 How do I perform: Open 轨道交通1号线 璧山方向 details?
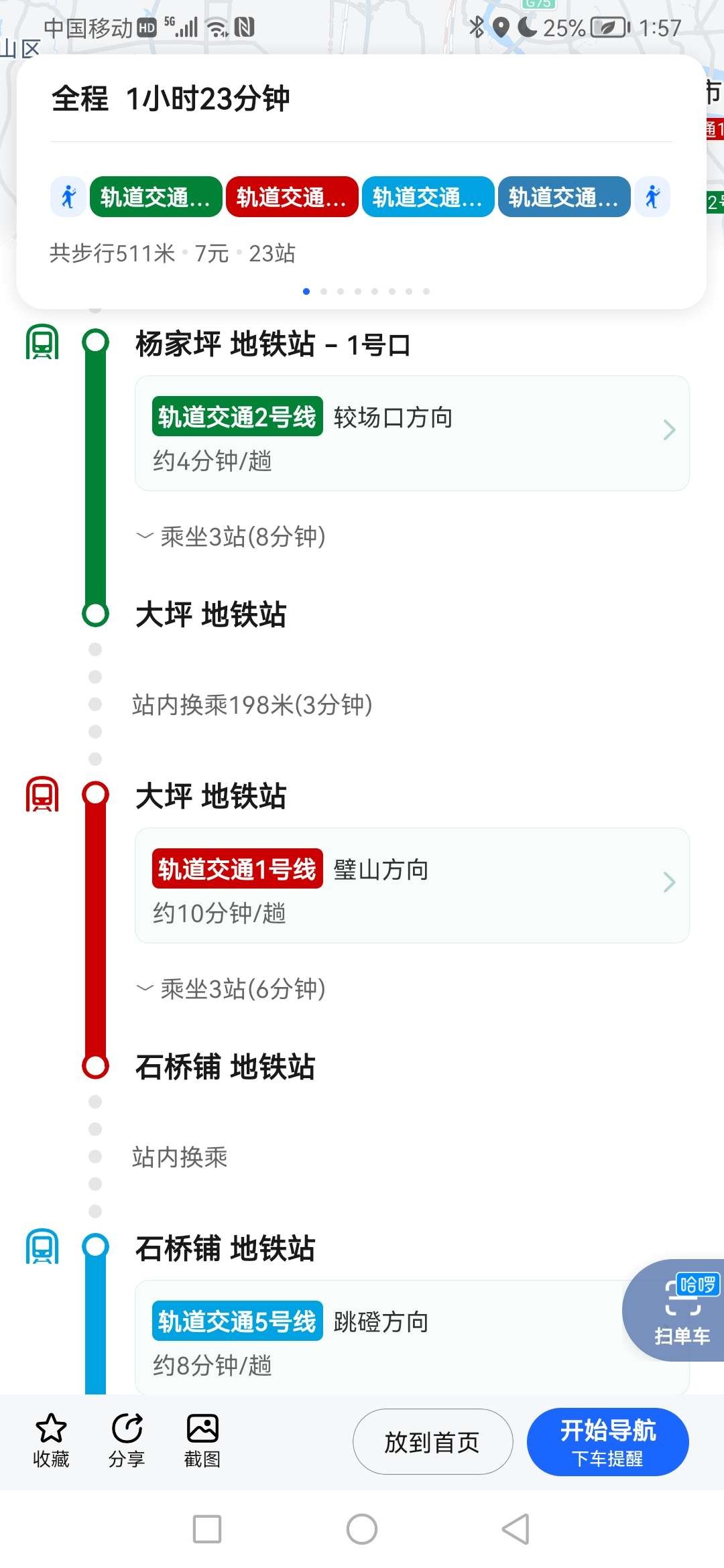(x=412, y=885)
